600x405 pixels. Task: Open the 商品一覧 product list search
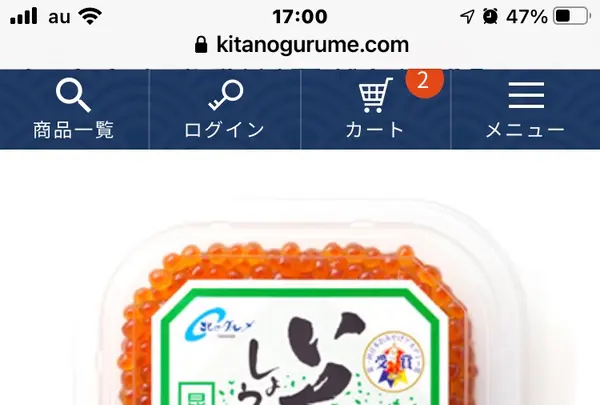click(x=74, y=110)
